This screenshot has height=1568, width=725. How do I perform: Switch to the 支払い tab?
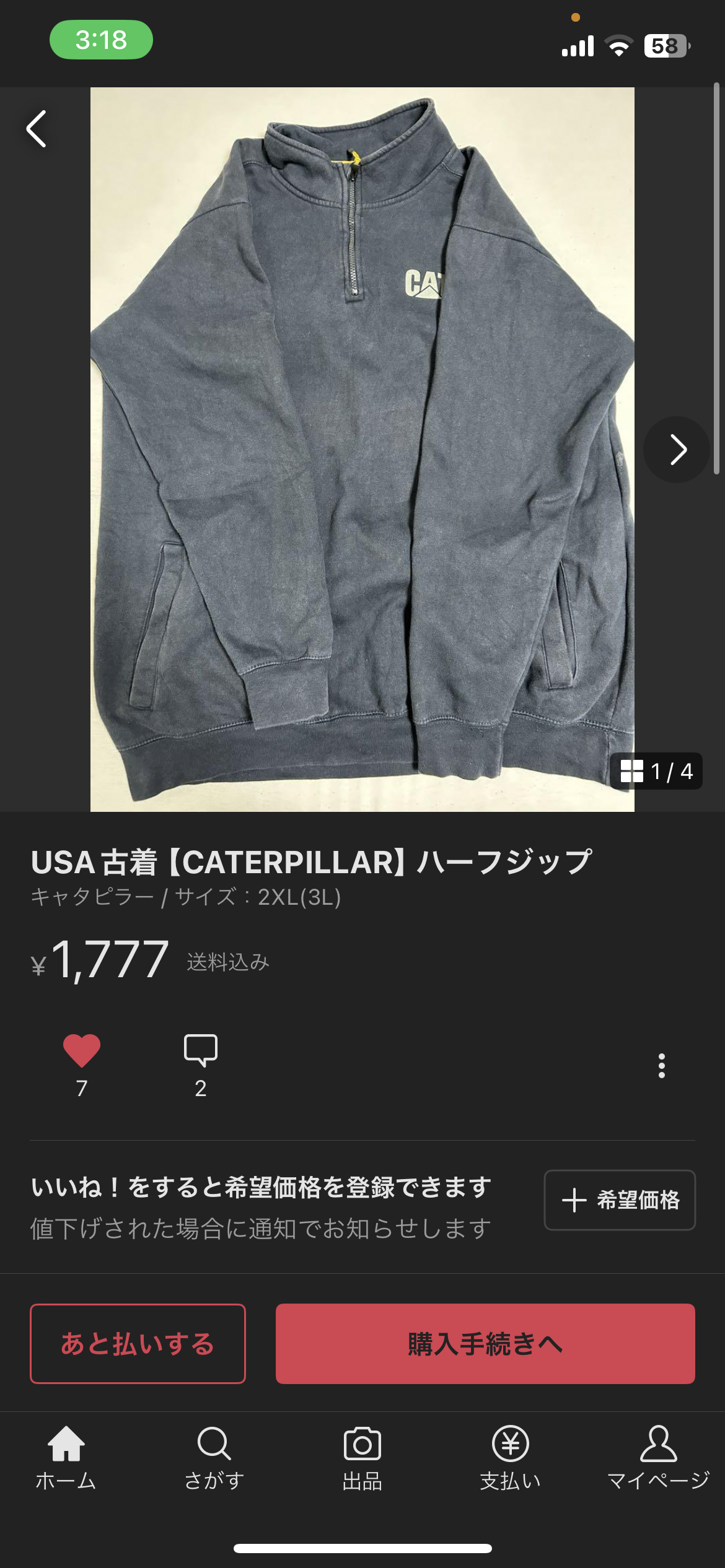pos(510,1458)
